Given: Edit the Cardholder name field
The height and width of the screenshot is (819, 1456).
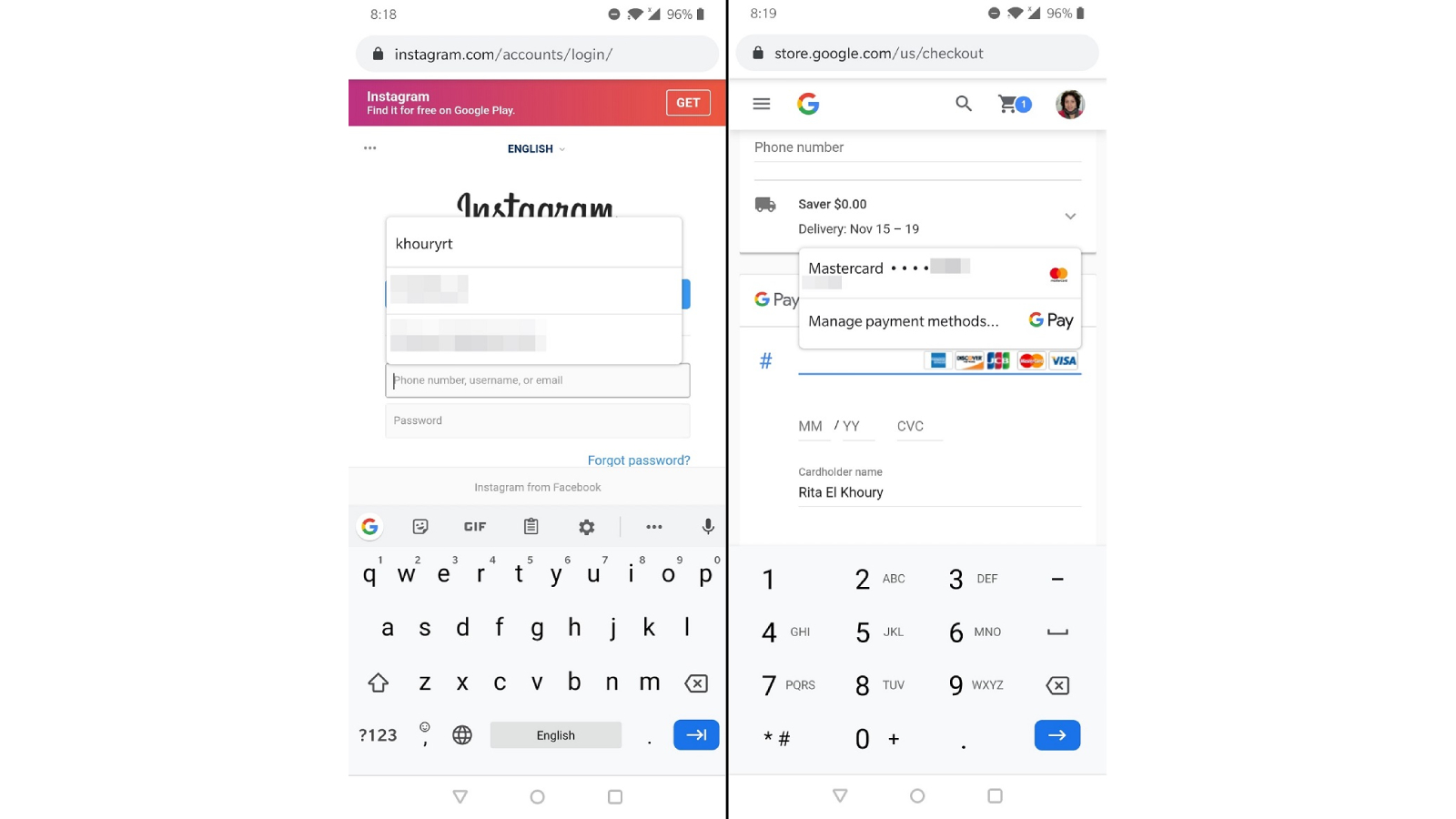Looking at the screenshot, I should coord(937,492).
